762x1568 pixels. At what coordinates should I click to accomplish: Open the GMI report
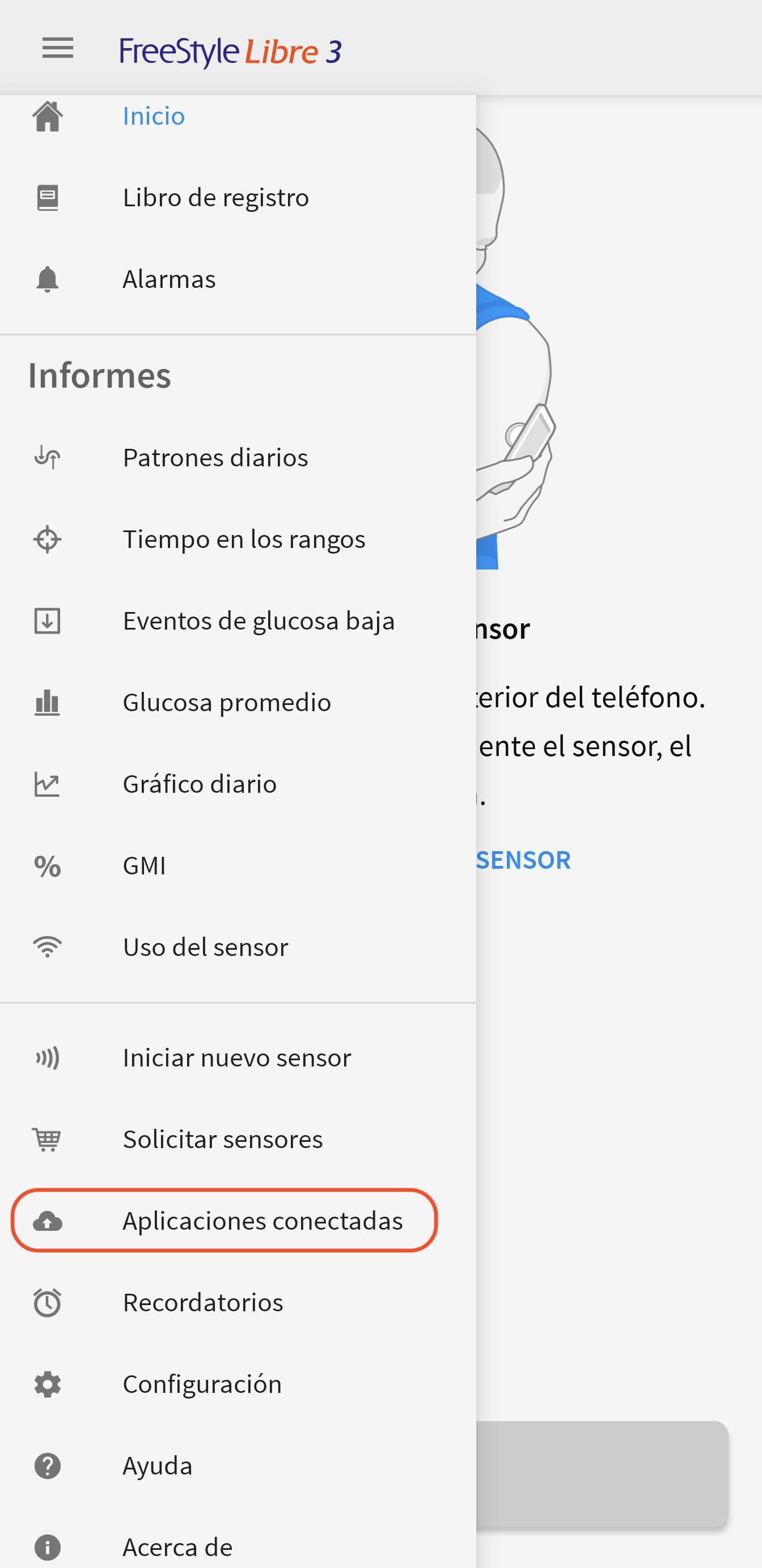click(238, 865)
